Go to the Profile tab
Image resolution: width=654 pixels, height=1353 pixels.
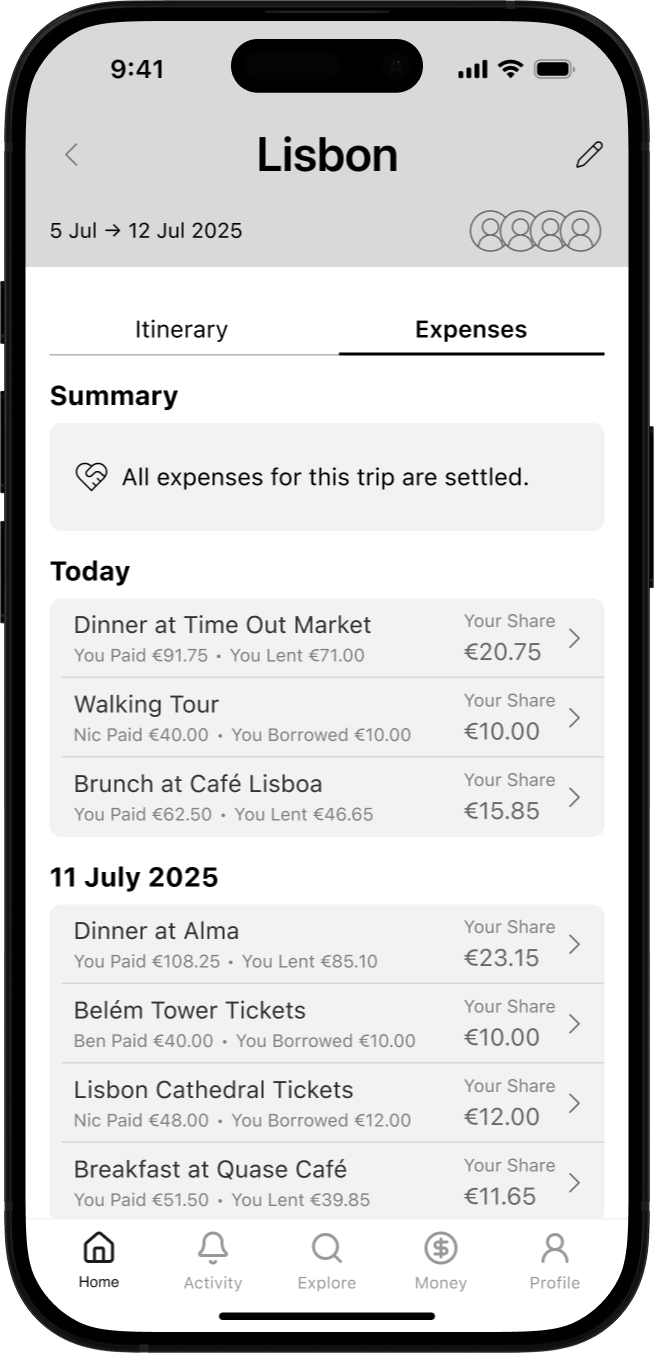point(555,1260)
